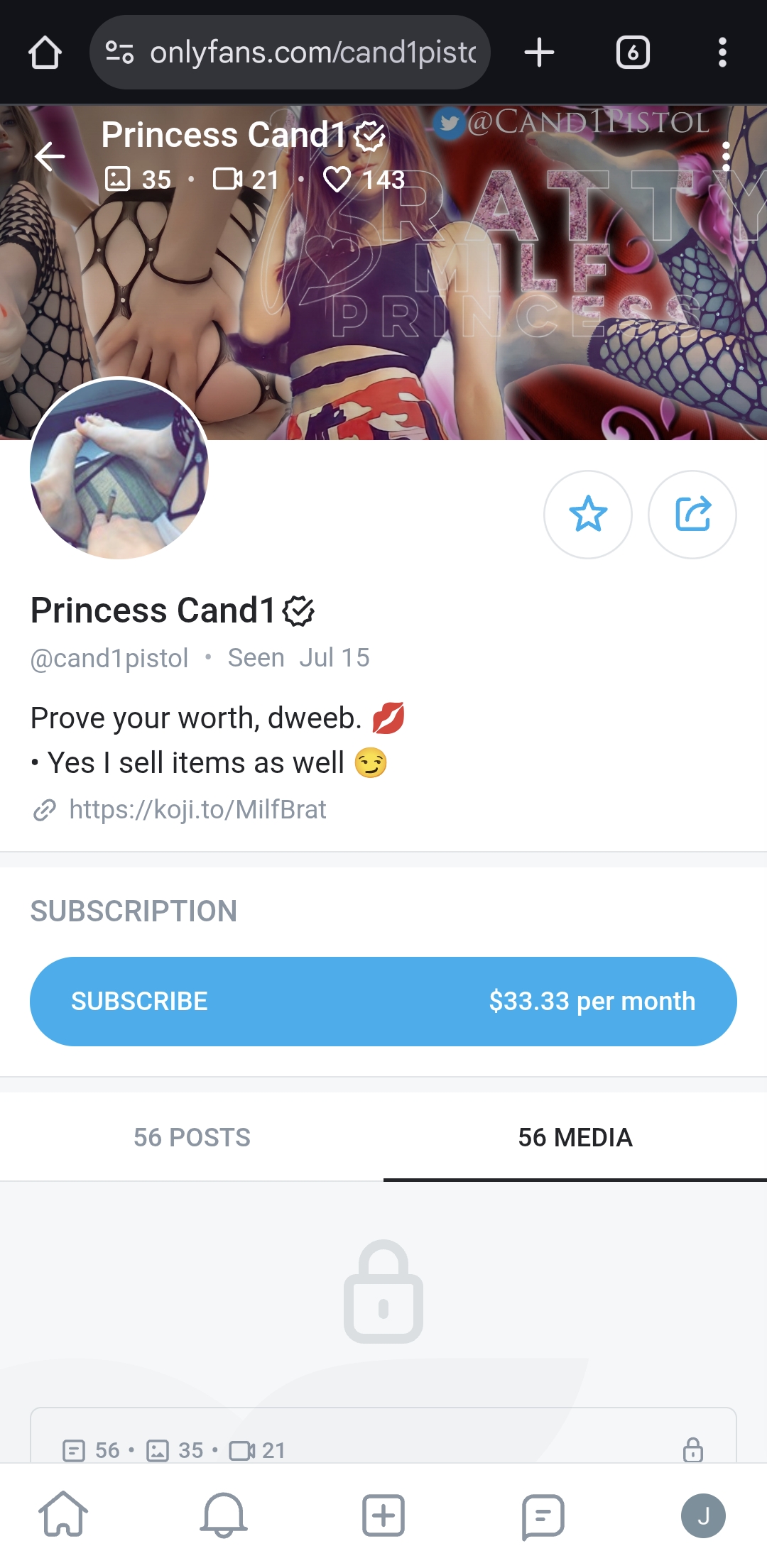Go back using the white arrow
This screenshot has height=1568, width=767.
pyautogui.click(x=50, y=156)
